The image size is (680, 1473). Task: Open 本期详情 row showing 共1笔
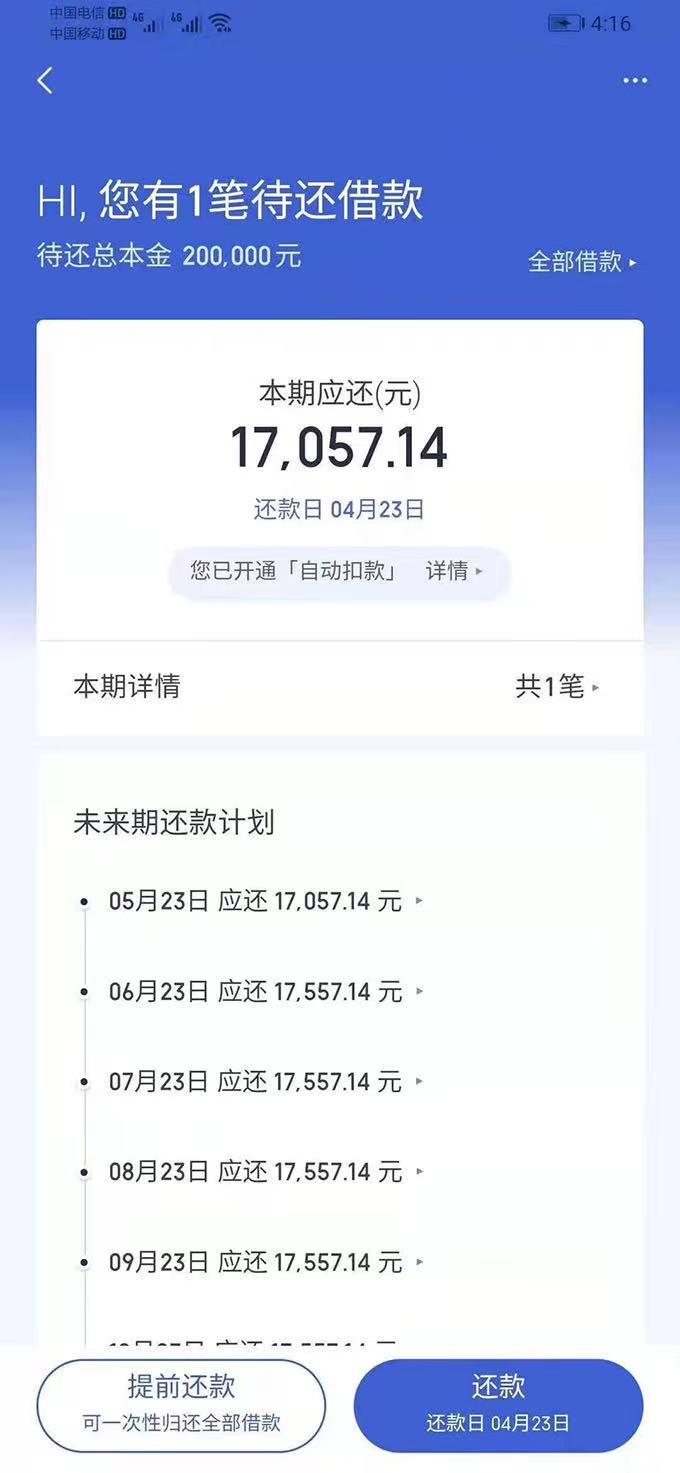(x=340, y=687)
